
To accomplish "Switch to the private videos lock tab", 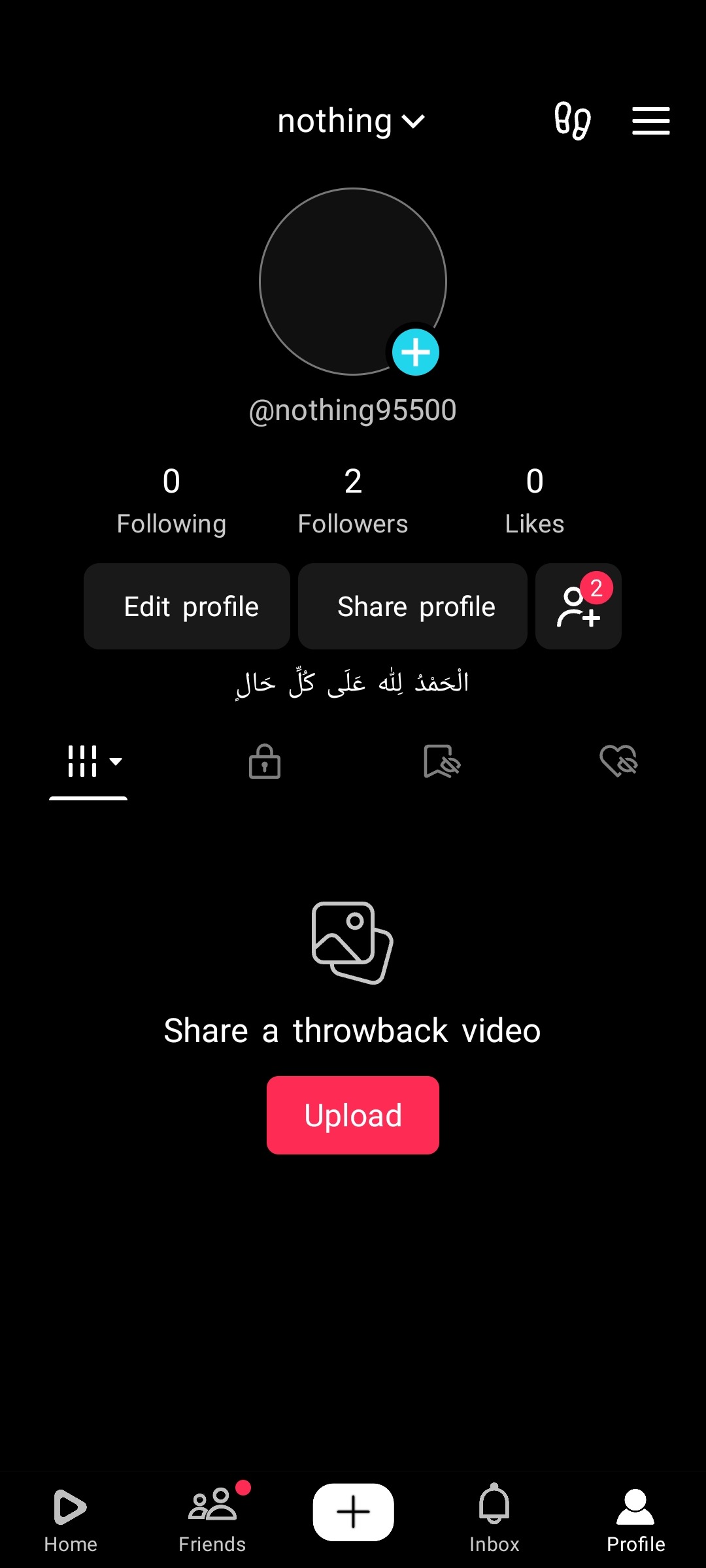I will coord(265,762).
